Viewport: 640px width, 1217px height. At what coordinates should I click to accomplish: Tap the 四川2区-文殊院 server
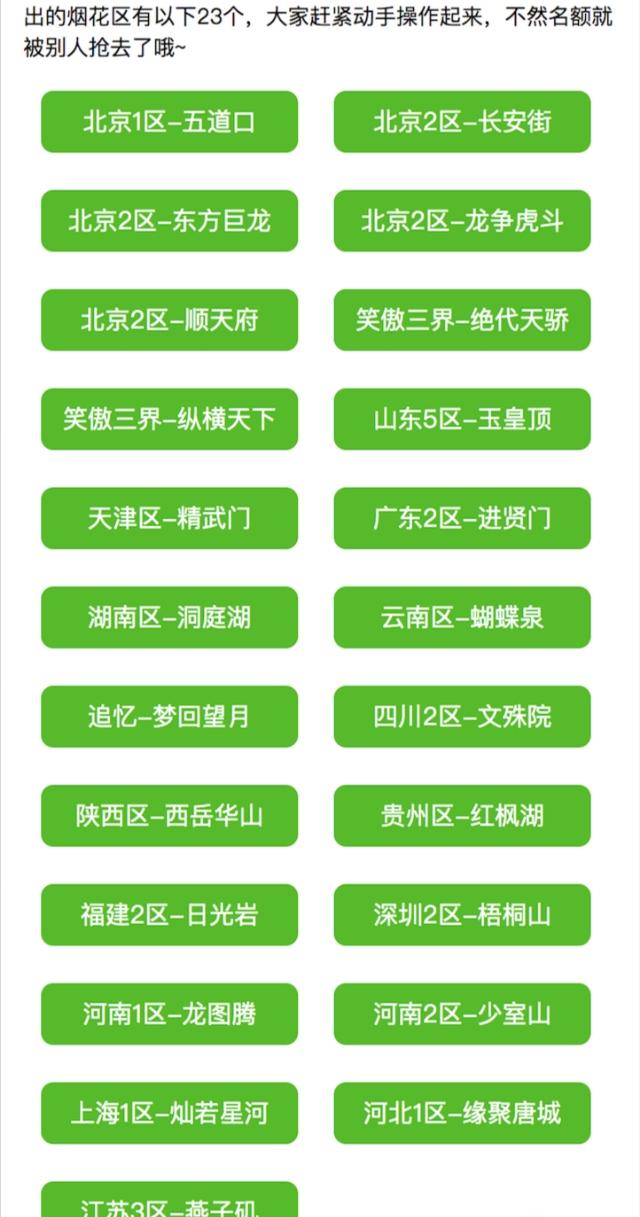(462, 716)
